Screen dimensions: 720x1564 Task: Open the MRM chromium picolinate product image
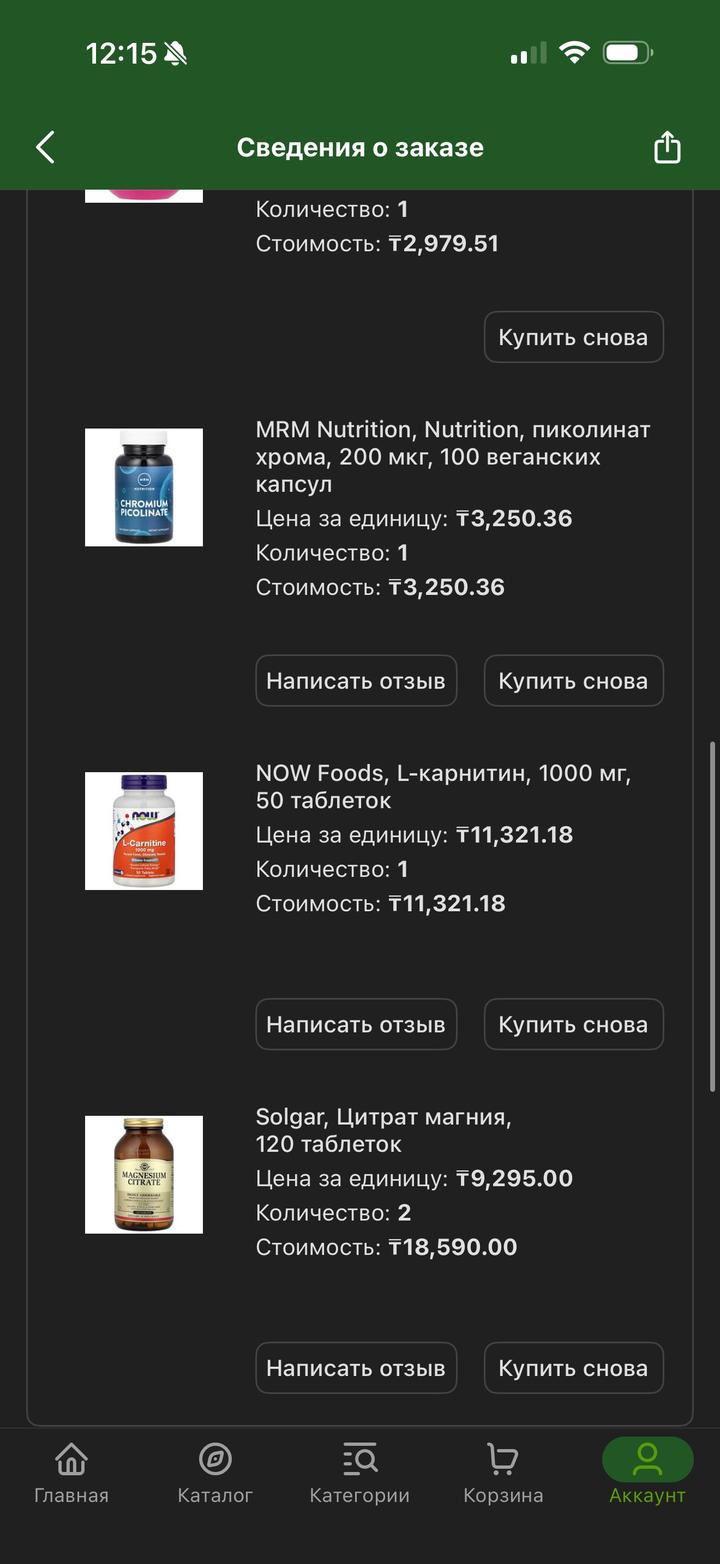click(x=144, y=487)
